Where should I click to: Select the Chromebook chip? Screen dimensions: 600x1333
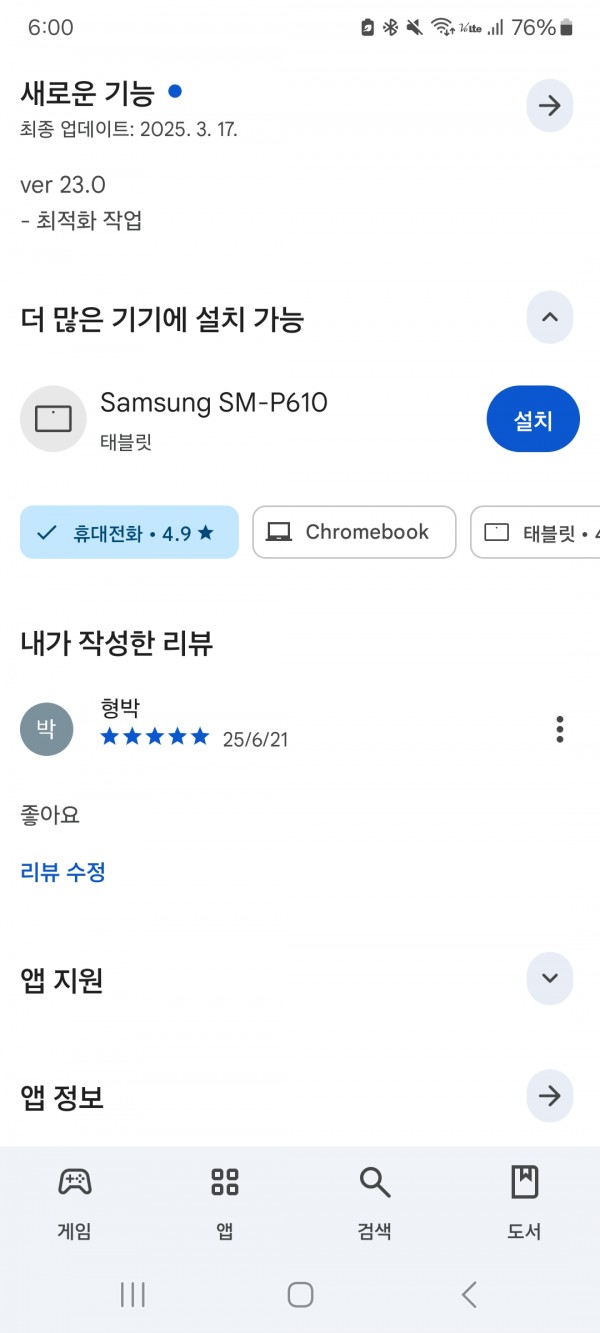[x=354, y=532]
